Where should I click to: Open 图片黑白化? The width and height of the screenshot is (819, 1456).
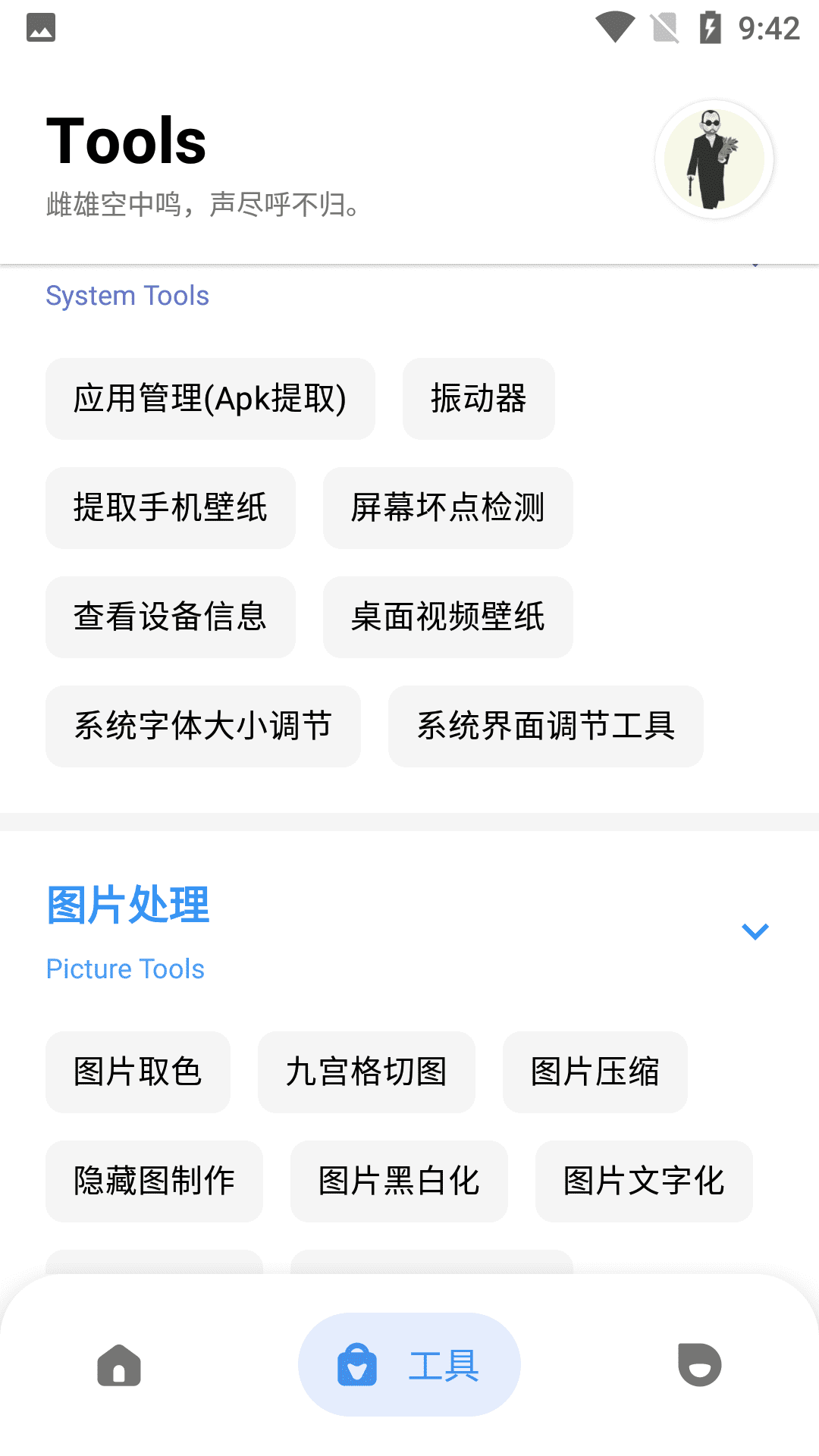click(399, 1181)
